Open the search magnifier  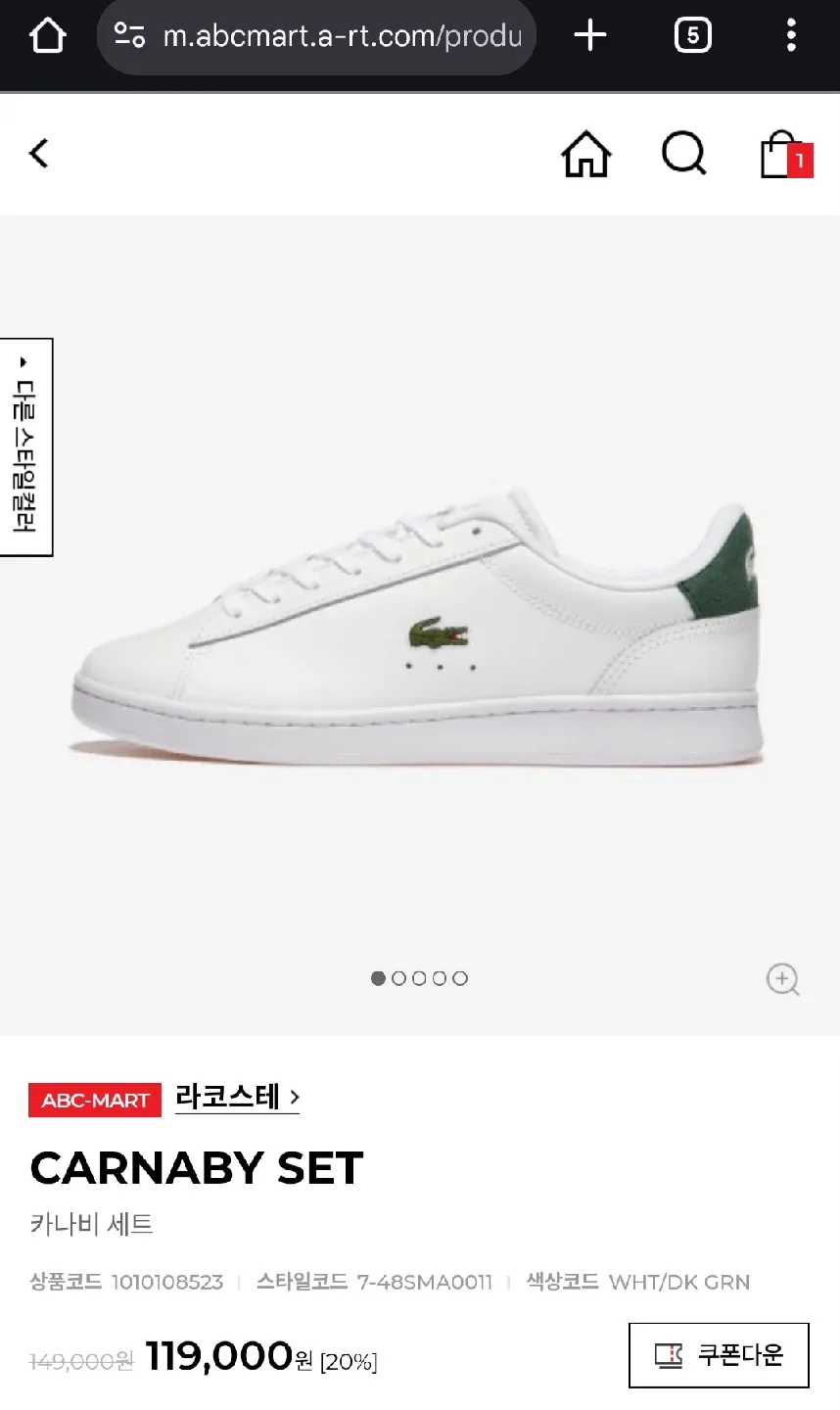[683, 154]
